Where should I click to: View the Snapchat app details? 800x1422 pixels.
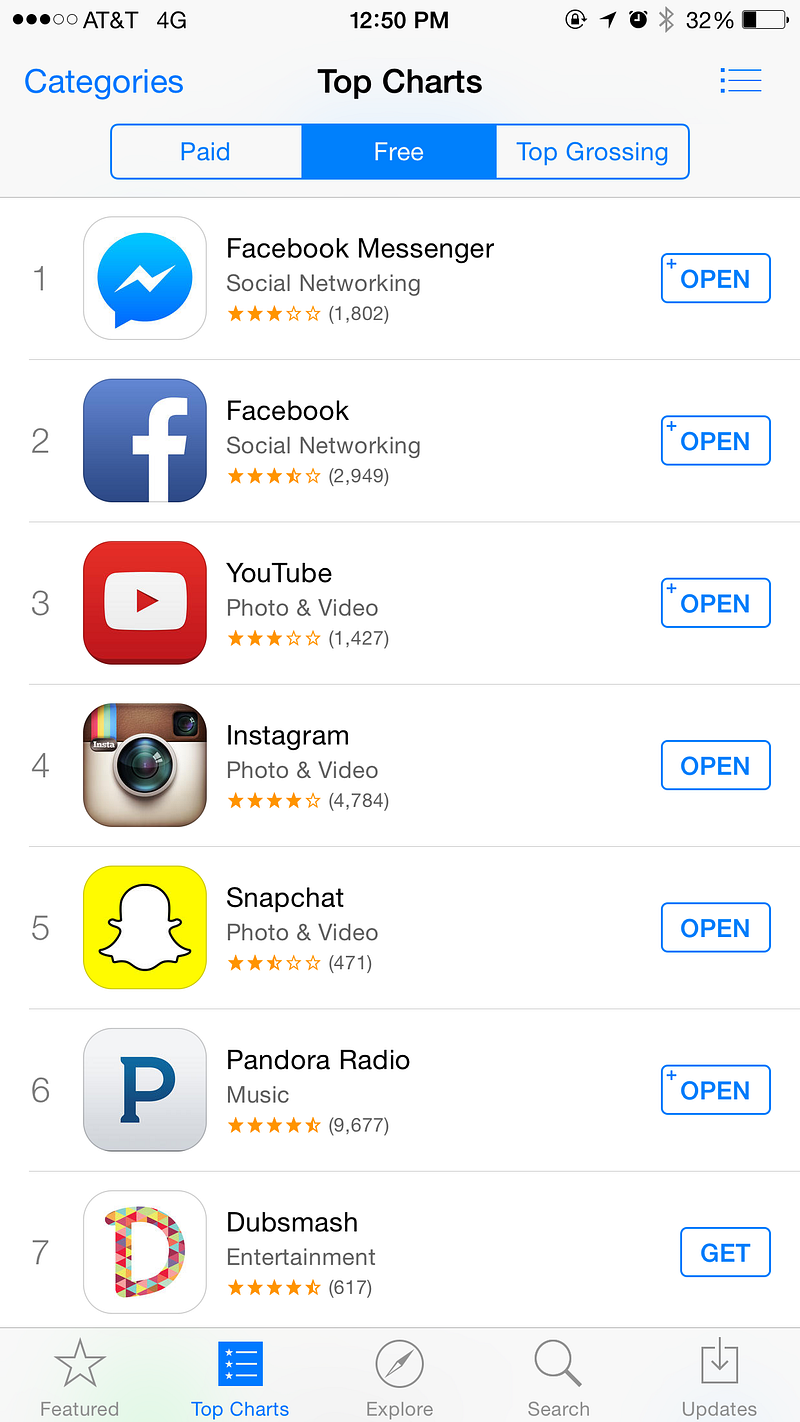coord(285,899)
